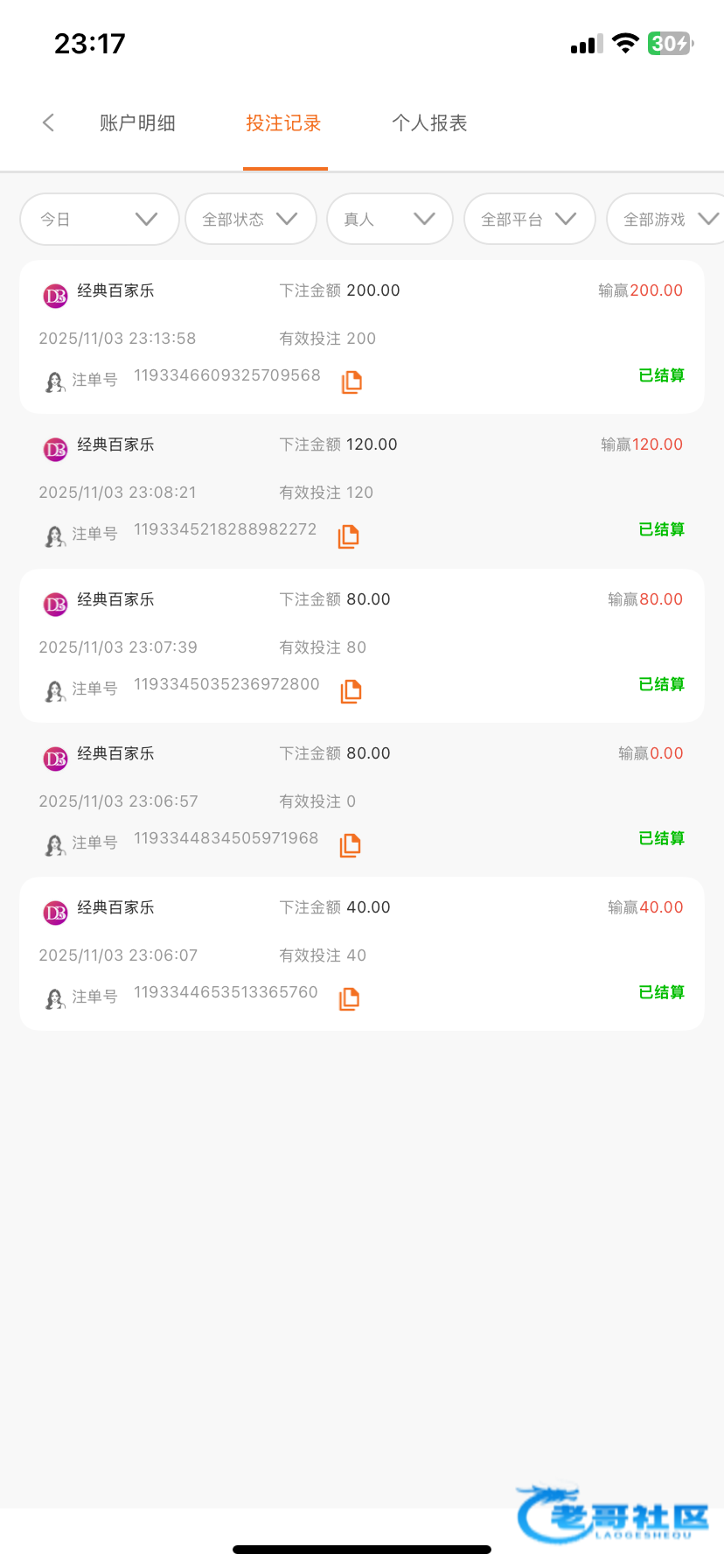
Task: Go back using the top-left arrow
Action: pos(49,123)
